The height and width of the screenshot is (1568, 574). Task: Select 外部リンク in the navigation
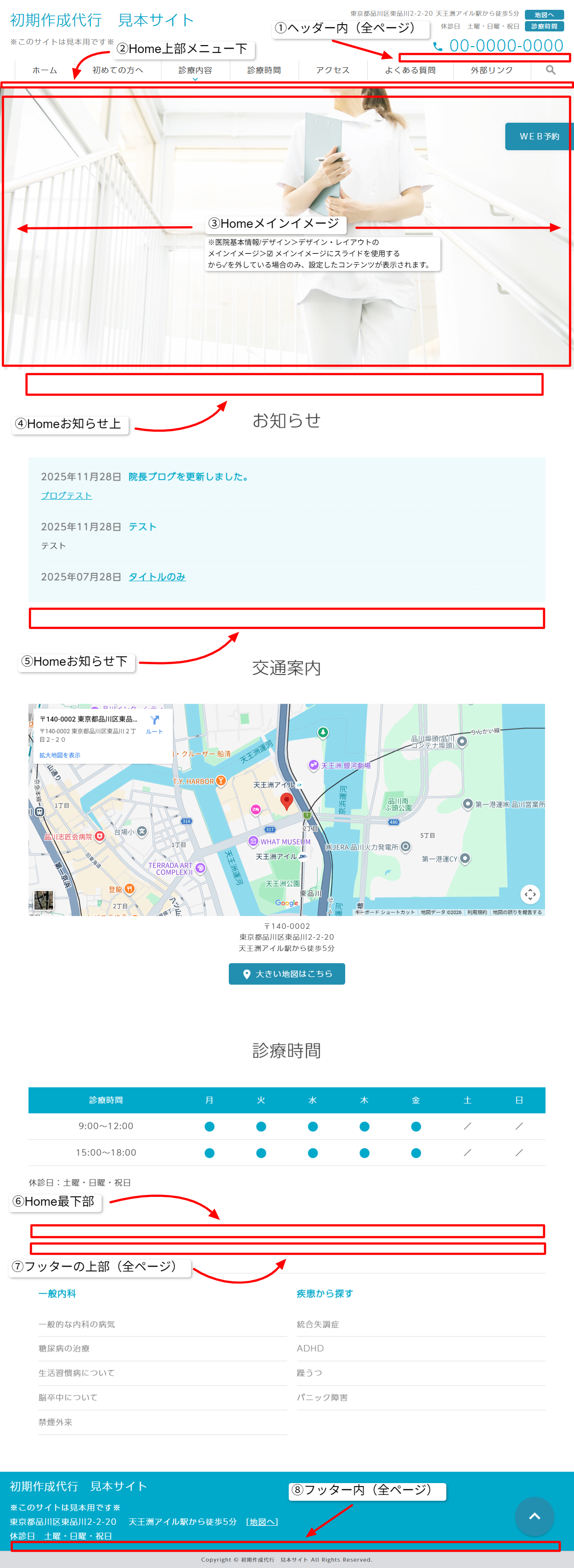click(x=491, y=71)
